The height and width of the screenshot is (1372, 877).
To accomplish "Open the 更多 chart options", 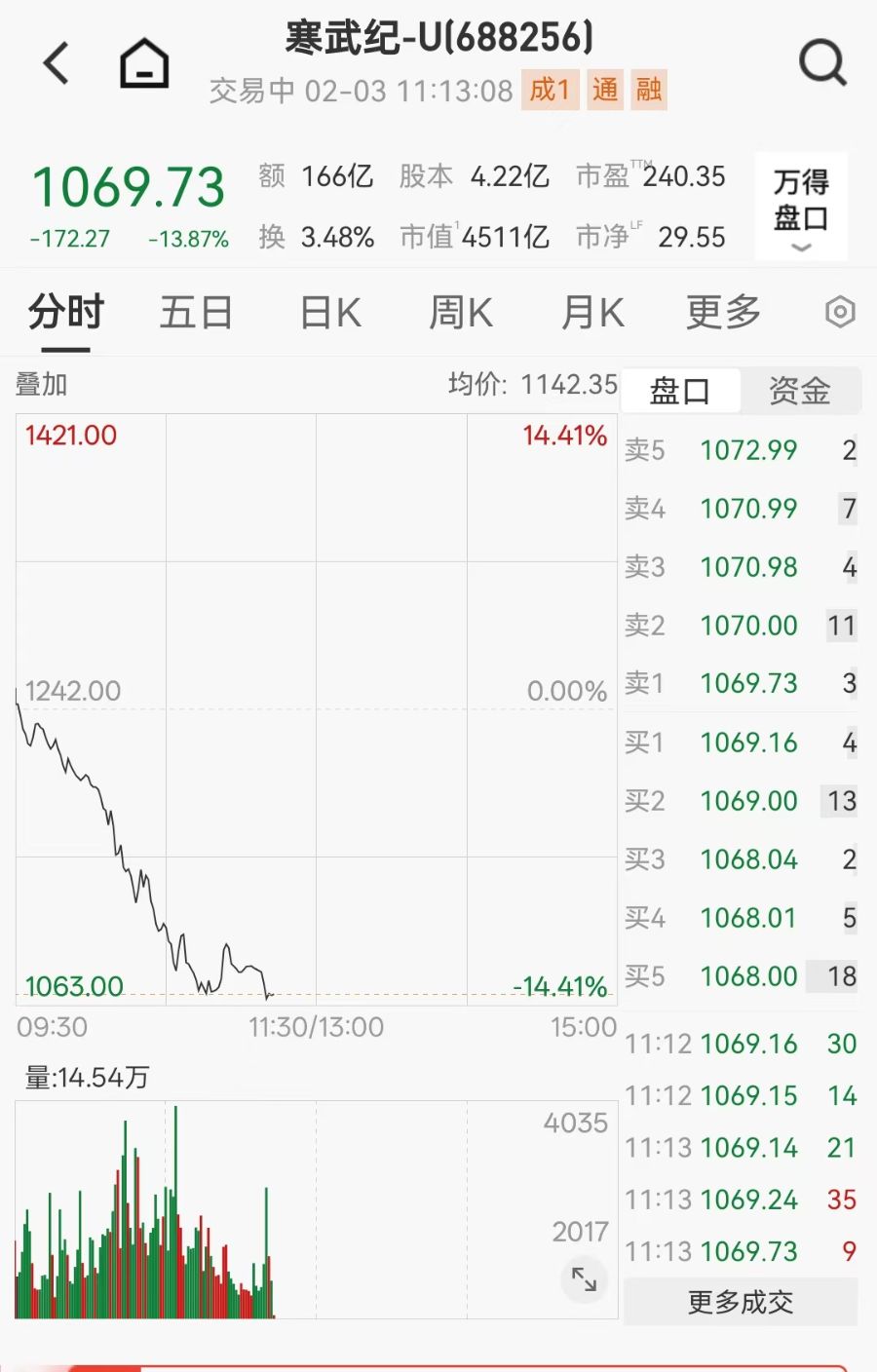I will [x=723, y=314].
